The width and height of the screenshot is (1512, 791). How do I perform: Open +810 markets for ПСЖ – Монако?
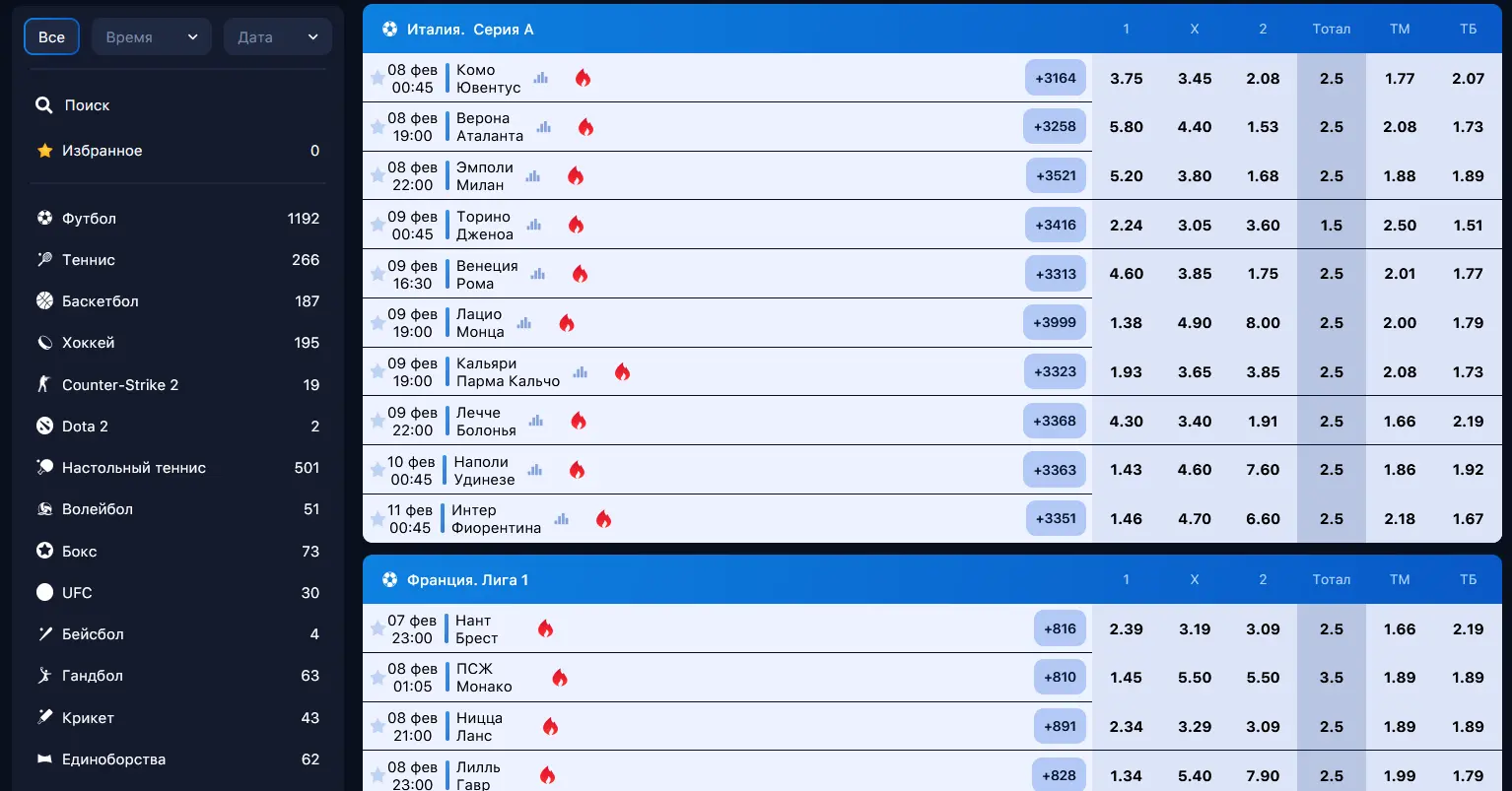(x=1060, y=678)
